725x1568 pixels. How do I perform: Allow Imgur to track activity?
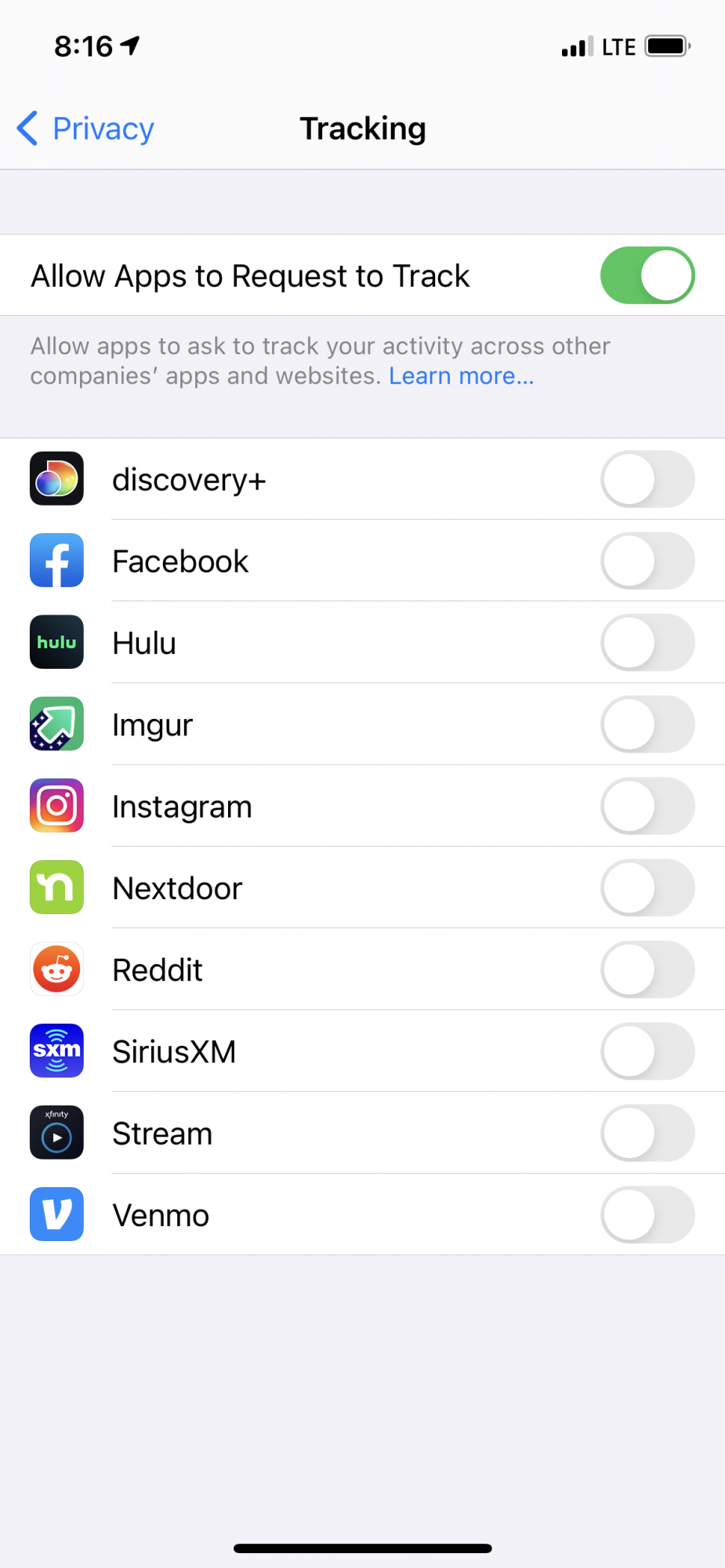point(647,724)
